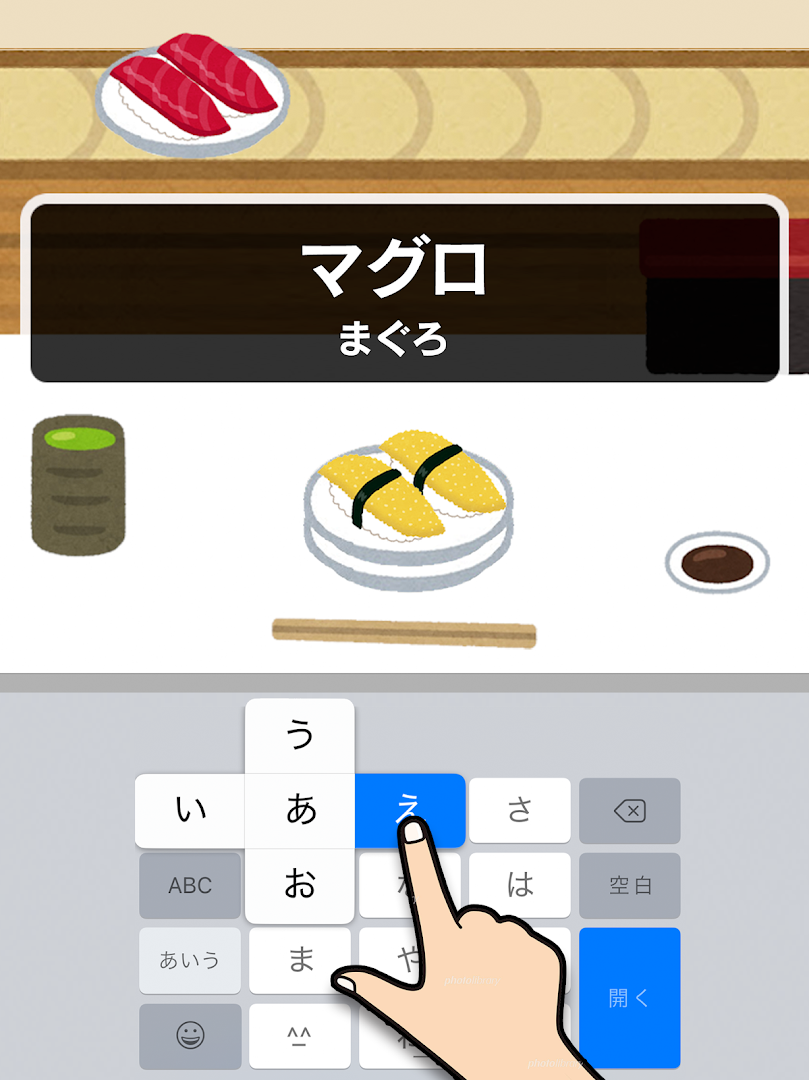The image size is (809, 1080).
Task: Tap the 空白 space key
Action: point(630,885)
